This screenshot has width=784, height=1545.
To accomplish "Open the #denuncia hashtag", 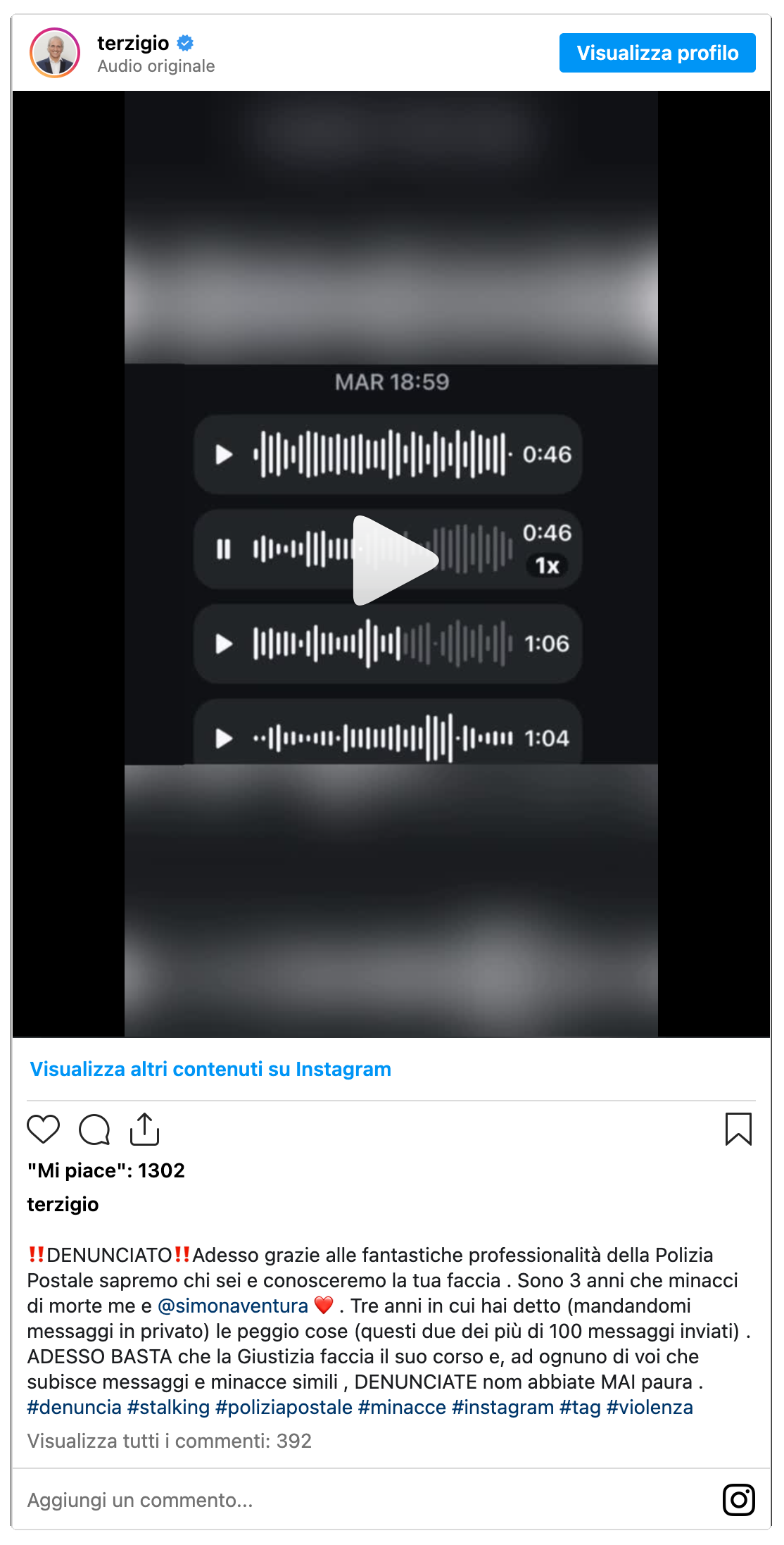I will tap(75, 1407).
